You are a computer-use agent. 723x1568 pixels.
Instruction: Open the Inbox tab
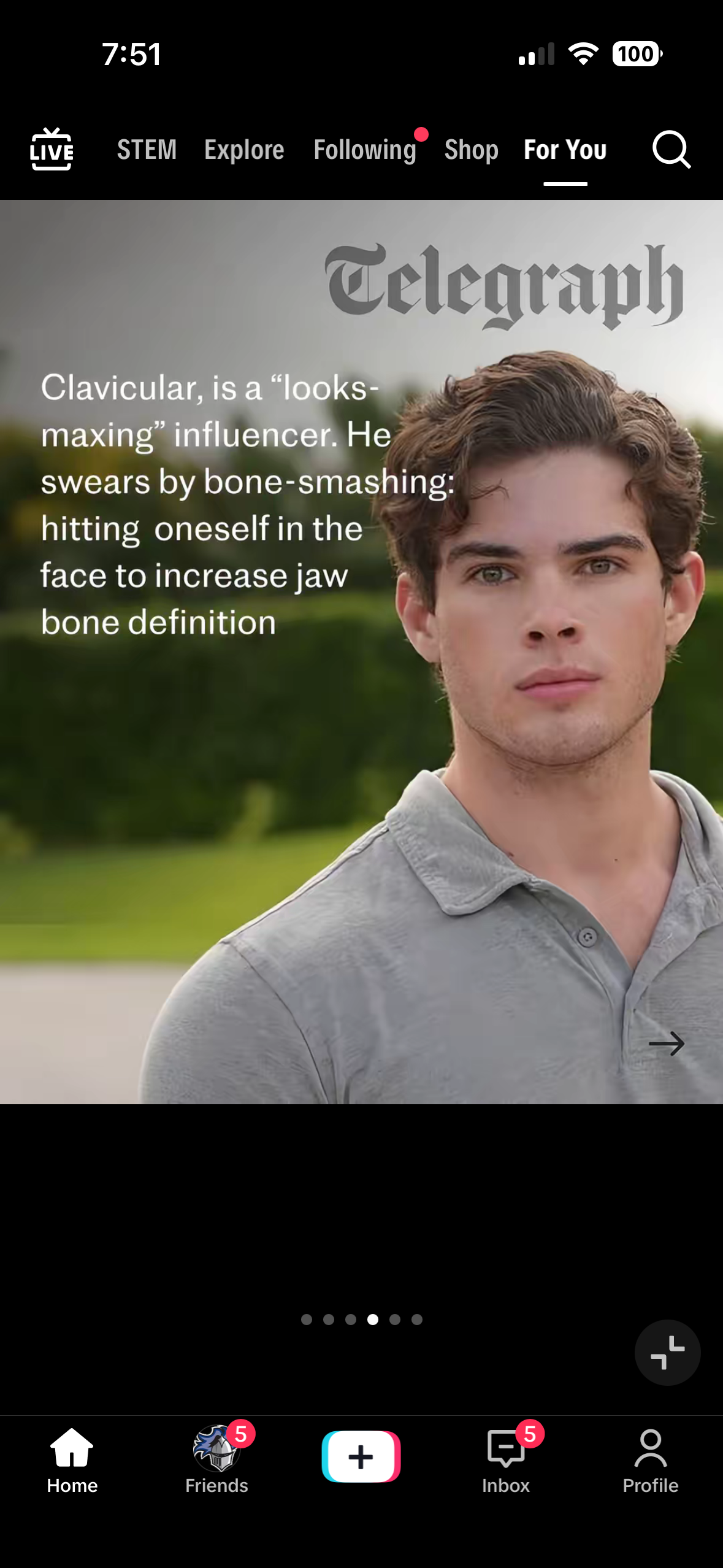tap(506, 1459)
